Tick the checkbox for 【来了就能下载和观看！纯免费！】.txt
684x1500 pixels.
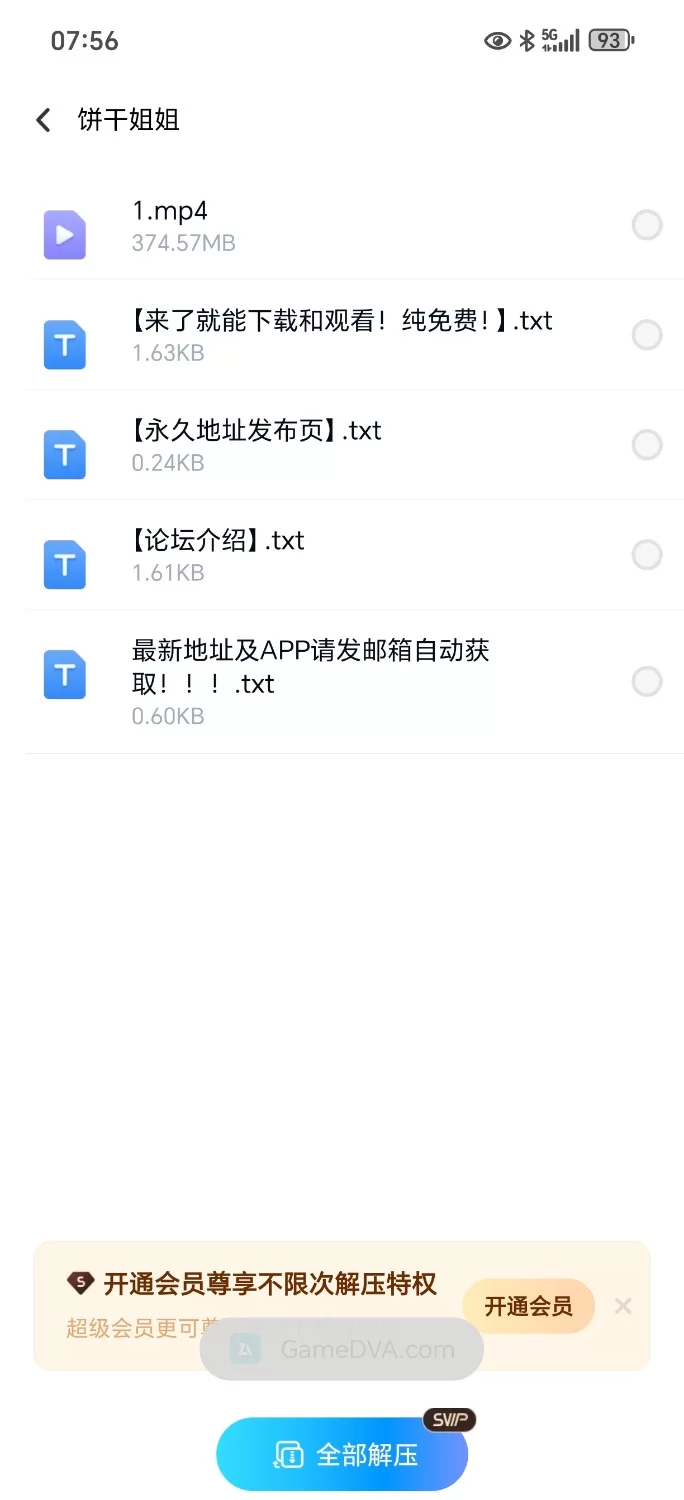(647, 335)
